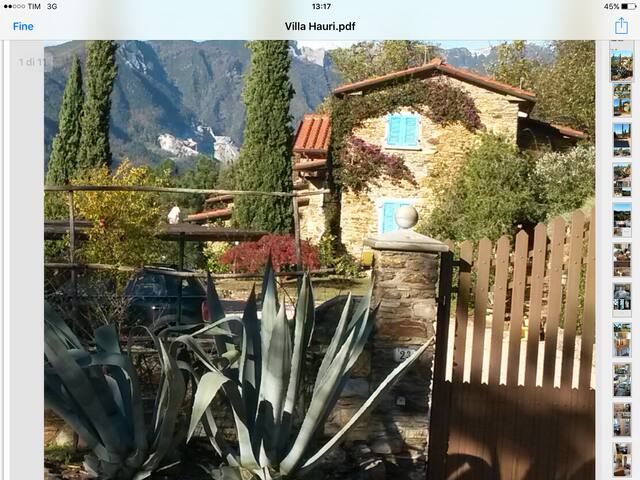Jump to page 5 thumbnail in sidebar
This screenshot has width=640, height=480.
point(622,220)
